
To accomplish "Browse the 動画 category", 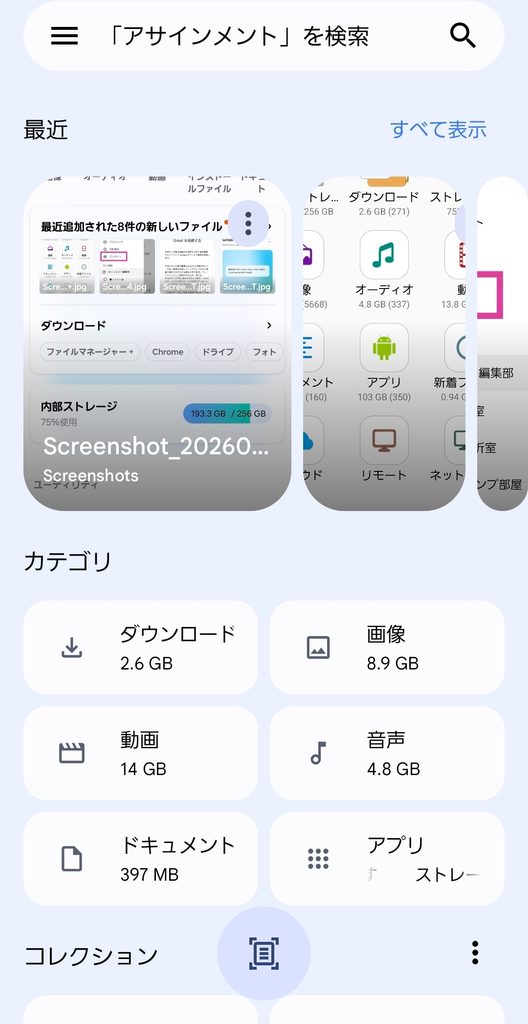I will click(140, 753).
